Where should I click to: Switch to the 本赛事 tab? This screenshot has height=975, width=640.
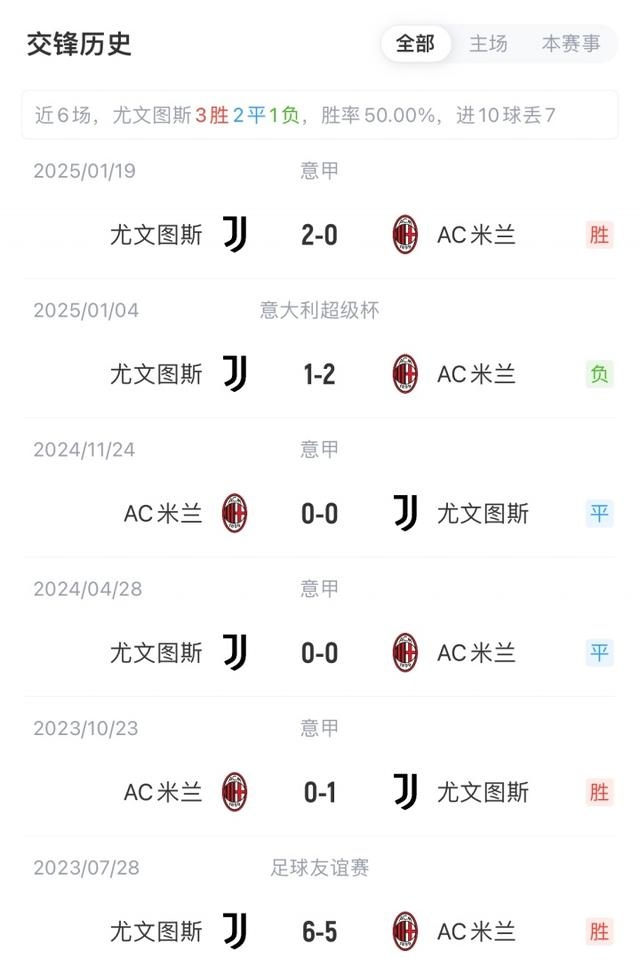point(570,44)
